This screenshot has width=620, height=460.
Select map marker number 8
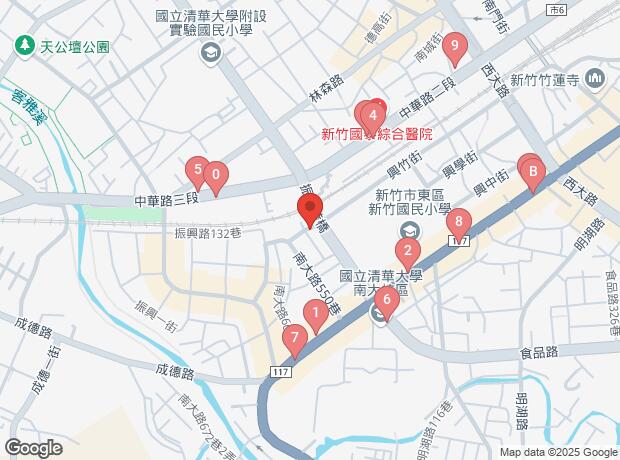point(459,222)
